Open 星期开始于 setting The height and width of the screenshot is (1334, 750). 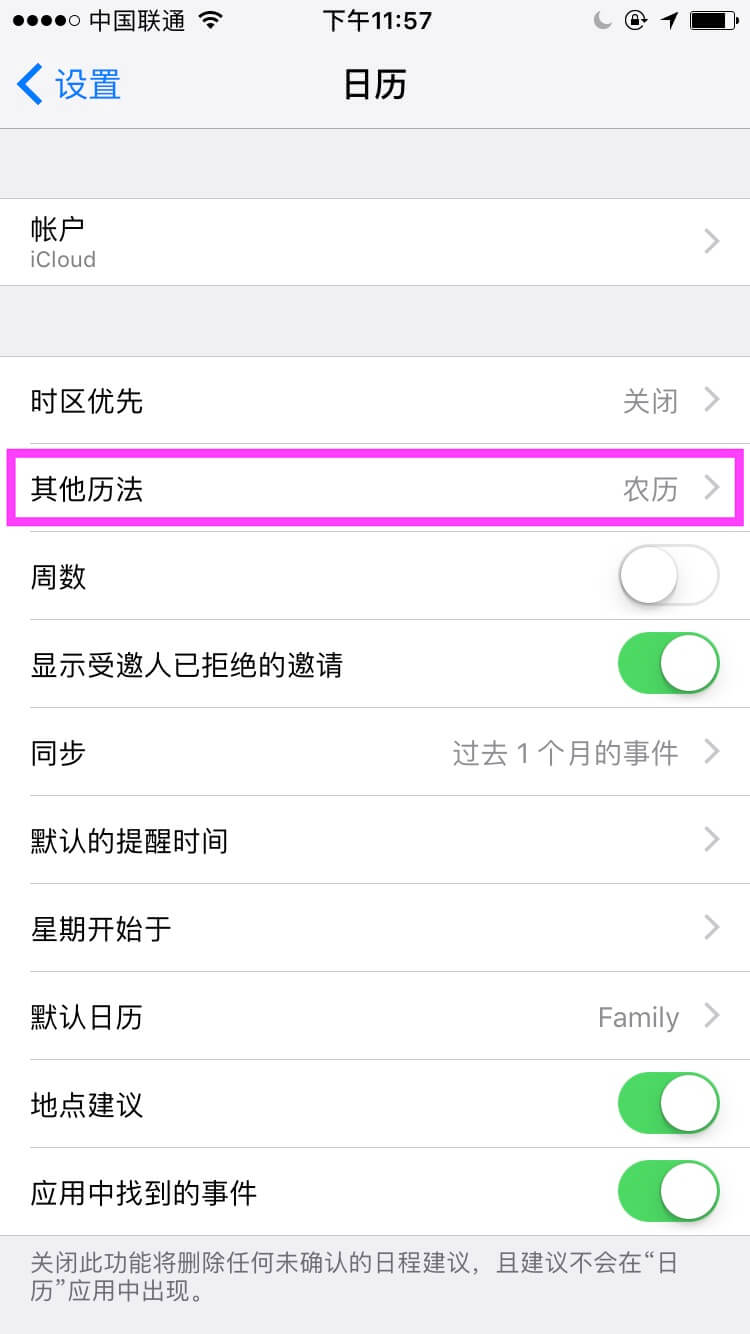pos(375,928)
